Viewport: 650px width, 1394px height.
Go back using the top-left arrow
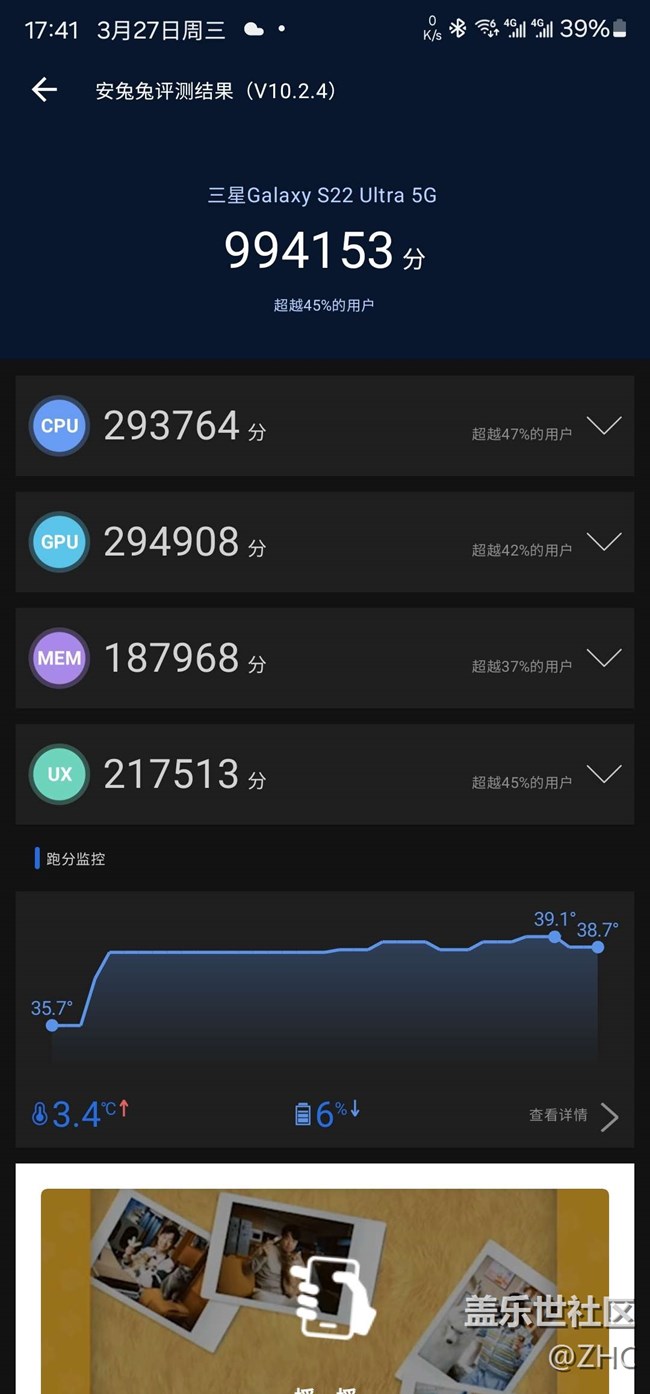coord(44,90)
